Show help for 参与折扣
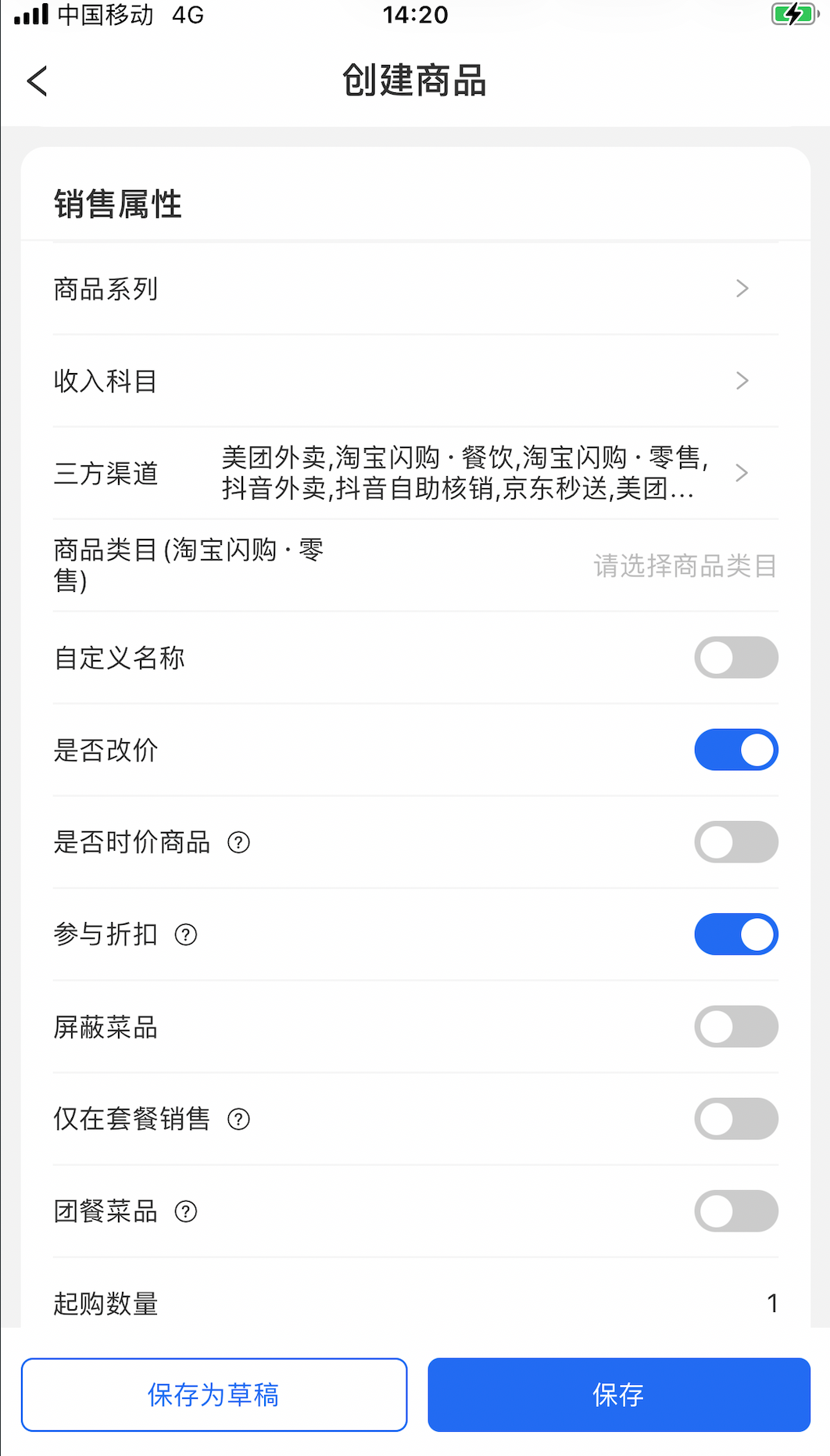The height and width of the screenshot is (1456, 830). [x=186, y=934]
